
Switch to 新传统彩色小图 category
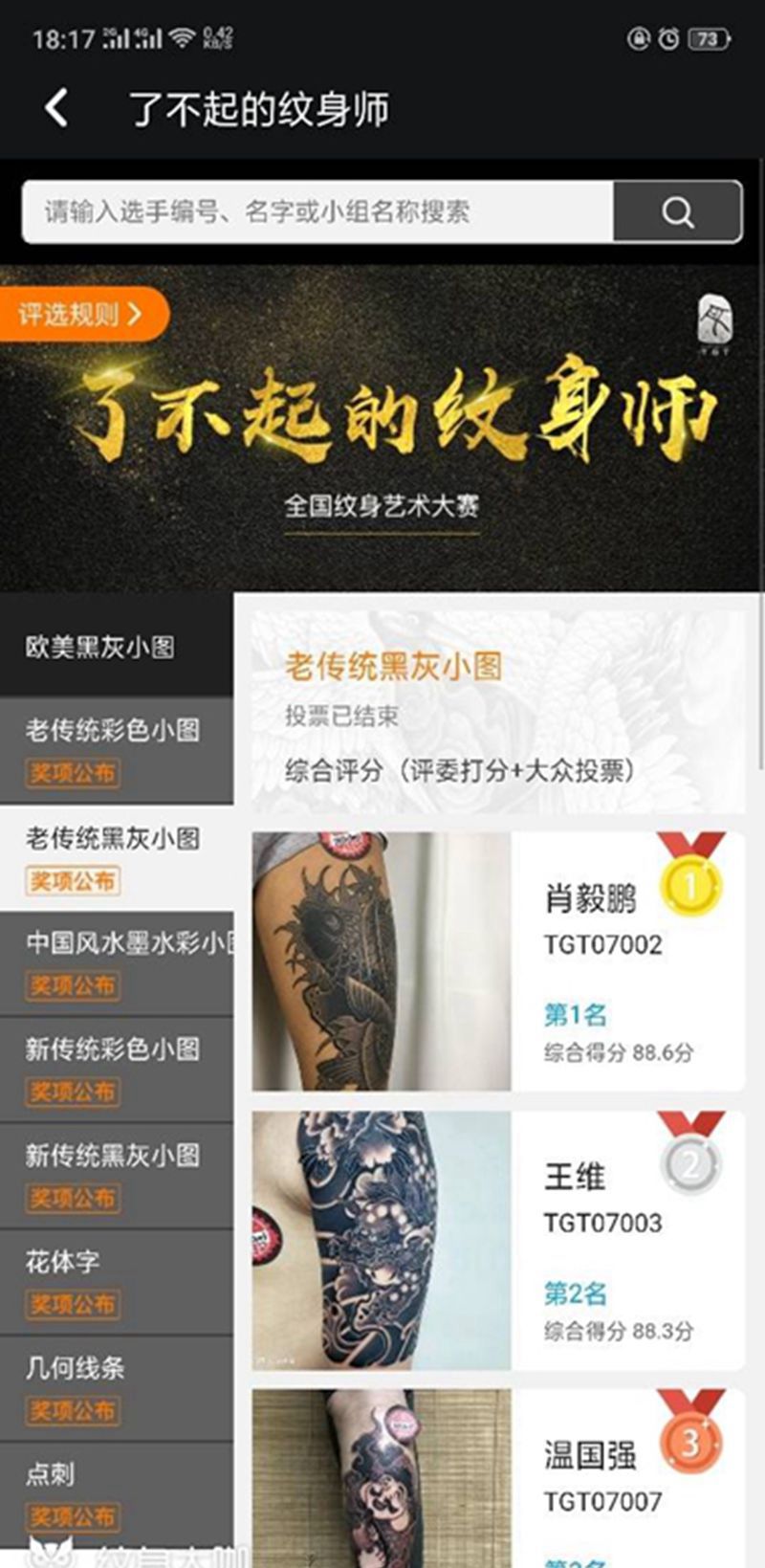(x=116, y=1069)
